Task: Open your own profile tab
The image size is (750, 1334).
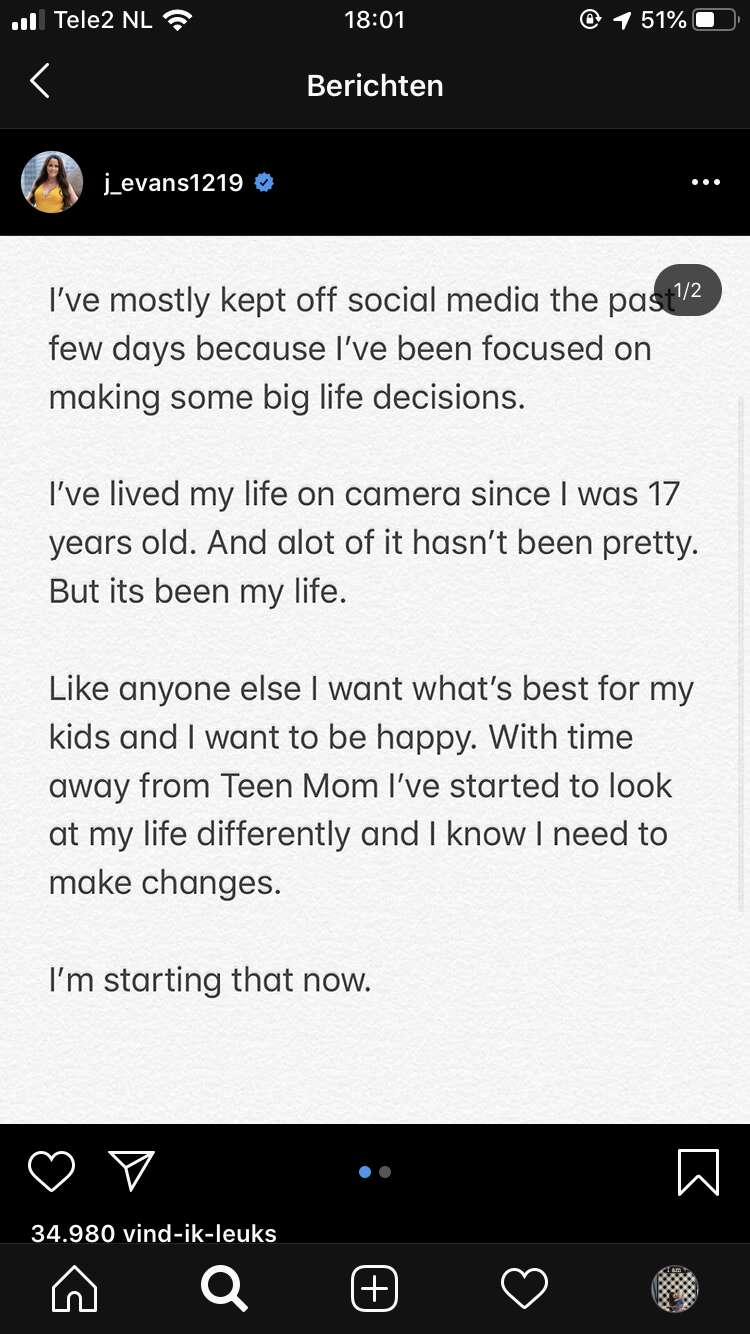Action: coord(675,1289)
